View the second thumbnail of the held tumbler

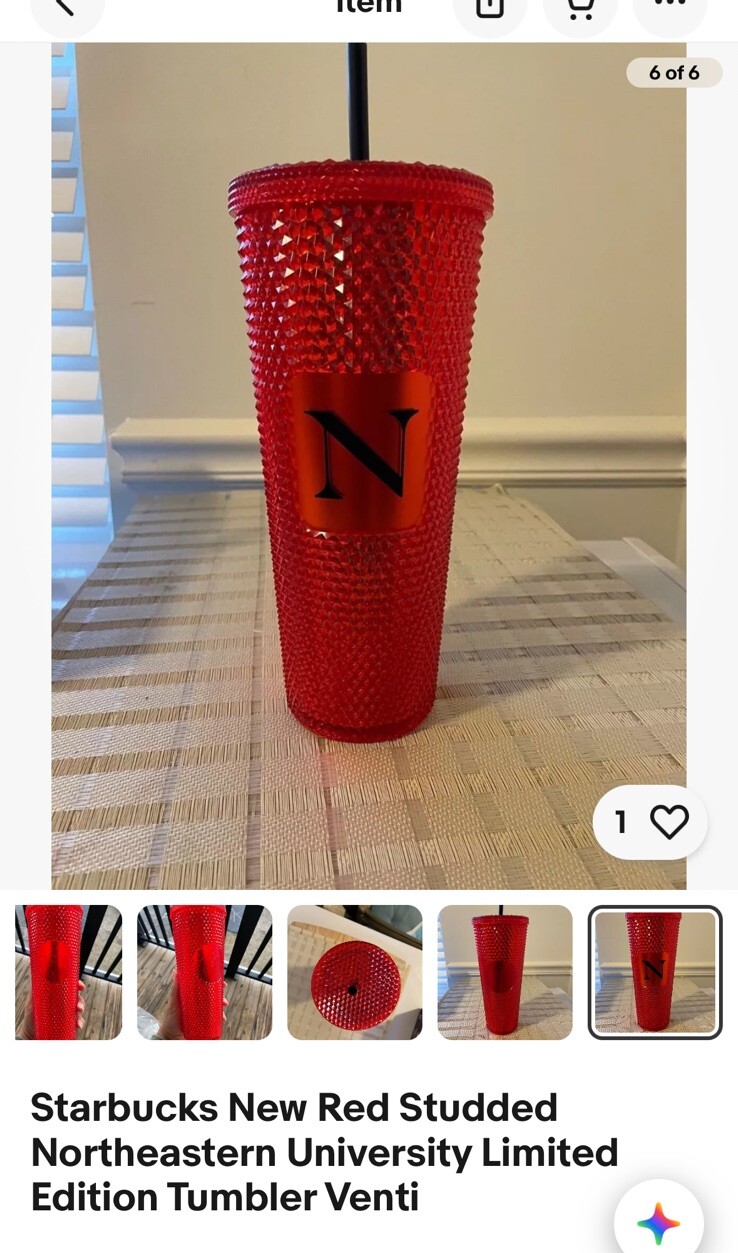[204, 972]
